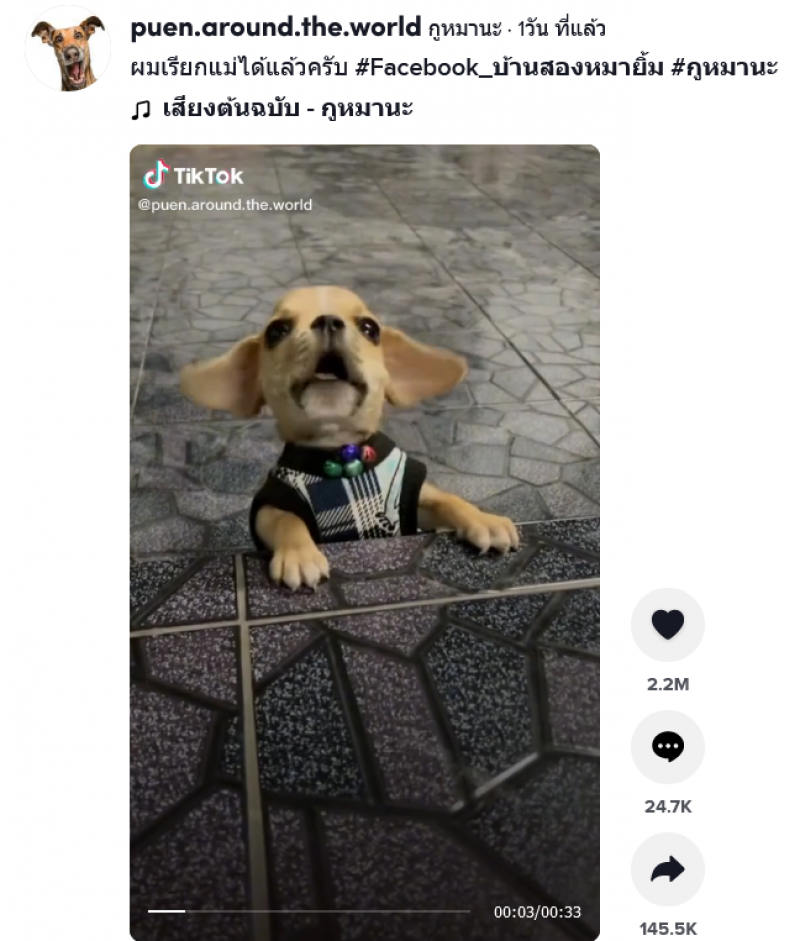Open the profile avatar of puen.around.the.world

[67, 48]
